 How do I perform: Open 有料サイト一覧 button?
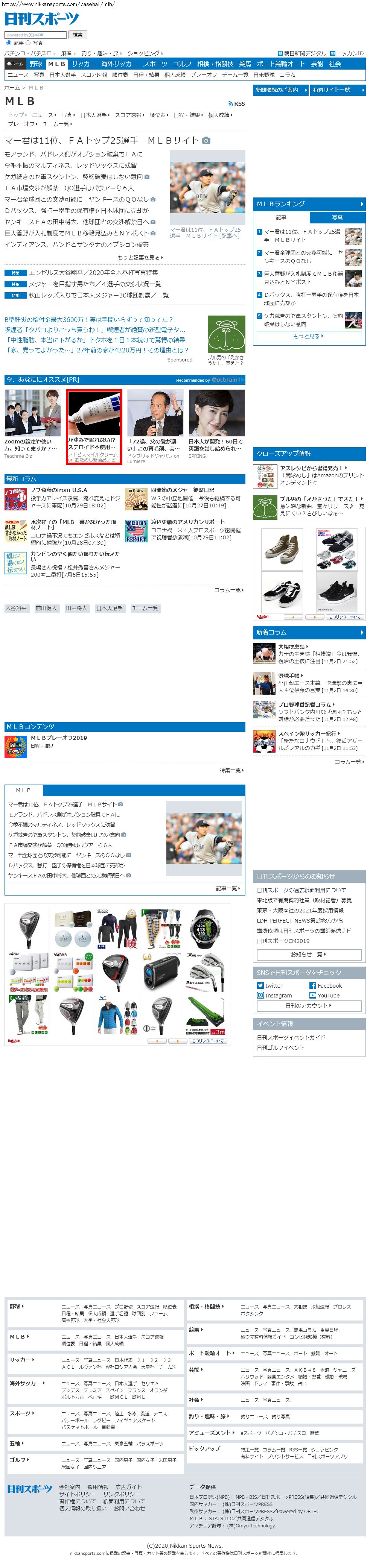click(x=337, y=90)
